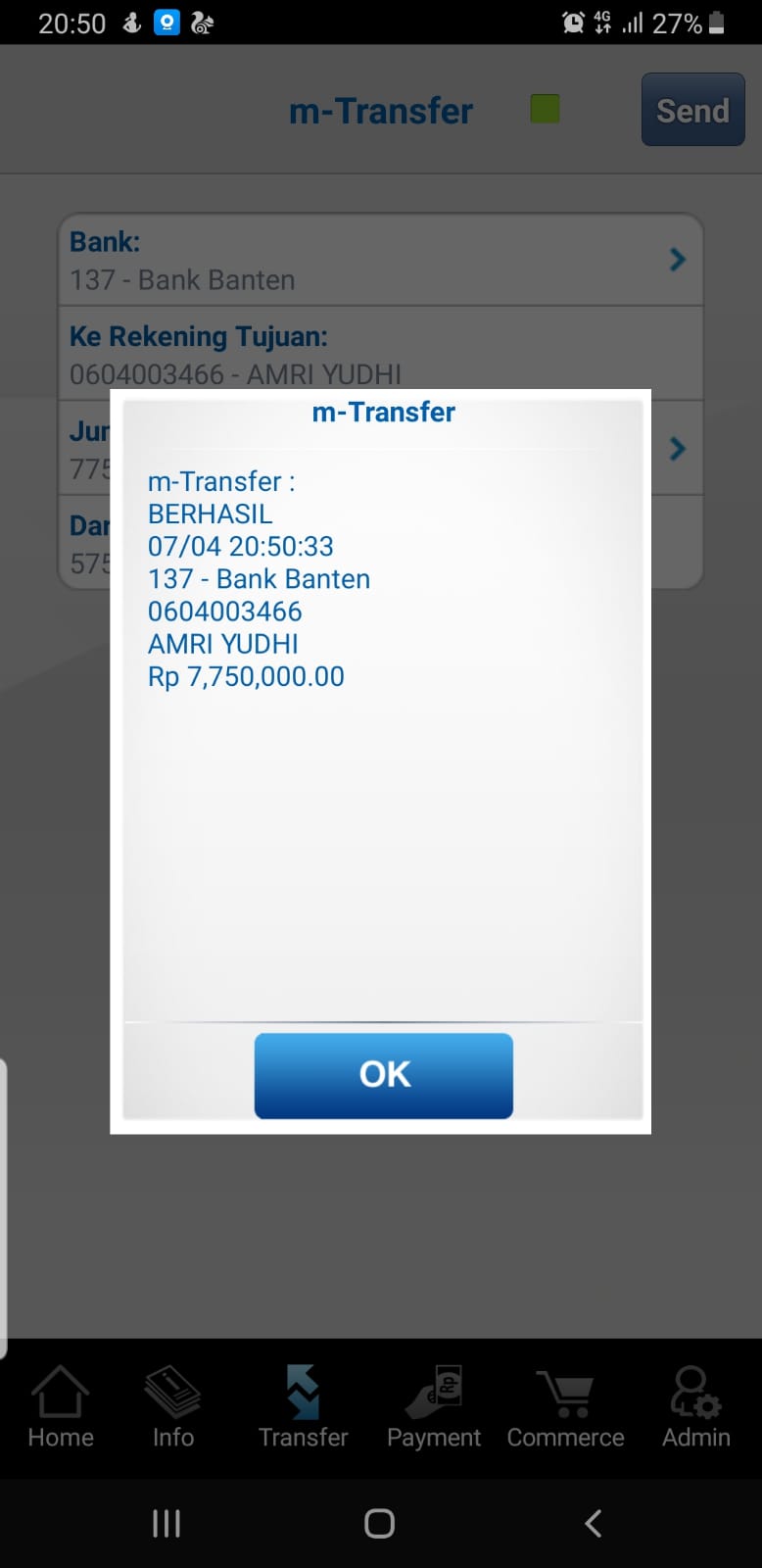Tap the system back button
Viewport: 762px width, 1568px height.
[x=593, y=1523]
